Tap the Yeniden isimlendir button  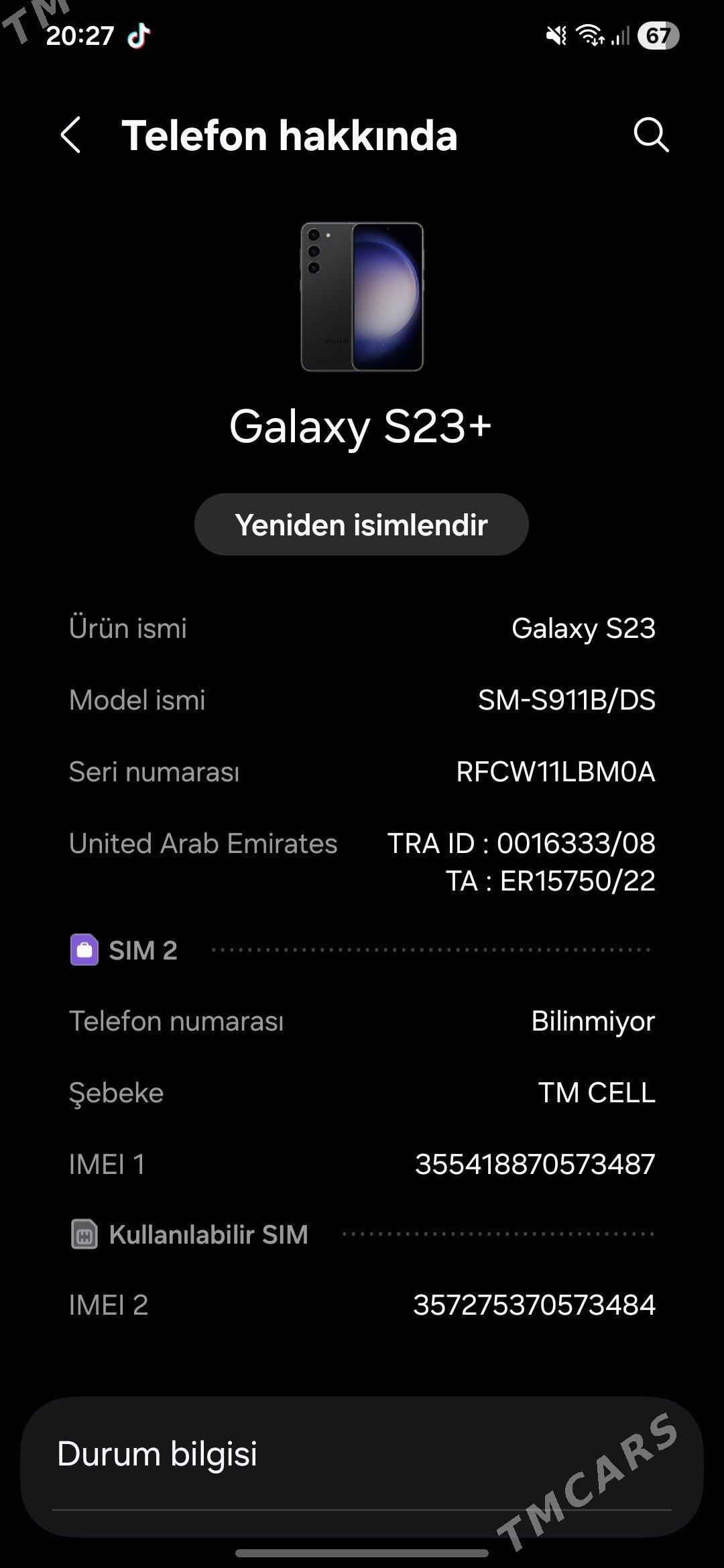[361, 524]
